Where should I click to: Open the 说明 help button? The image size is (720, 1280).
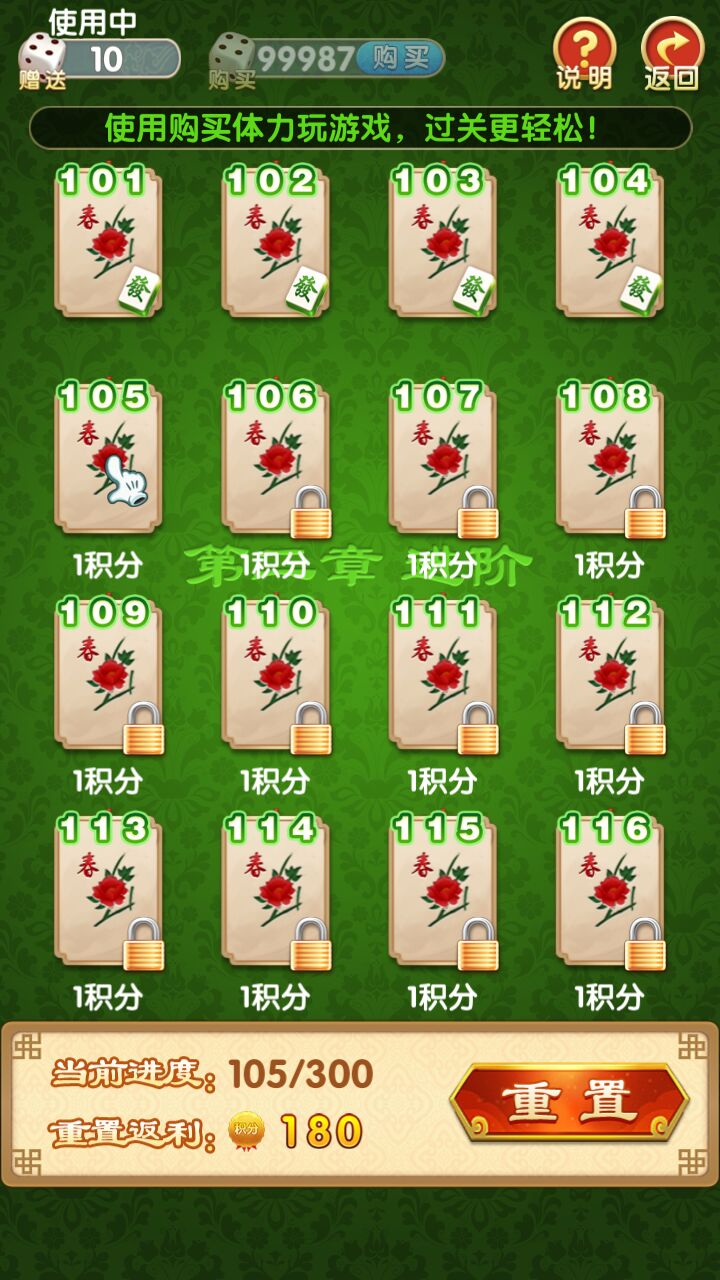(x=584, y=55)
